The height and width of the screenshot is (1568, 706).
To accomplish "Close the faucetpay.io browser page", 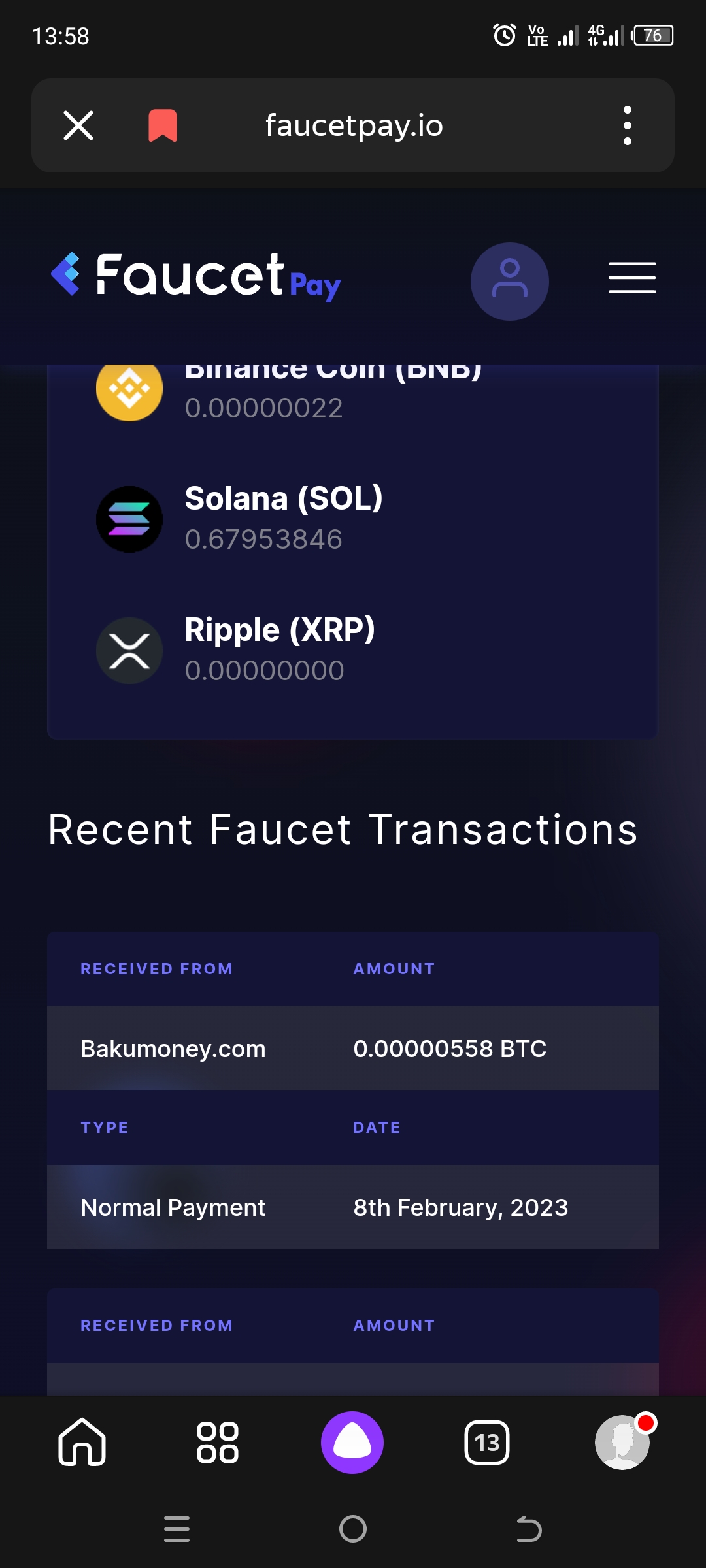I will tap(78, 125).
